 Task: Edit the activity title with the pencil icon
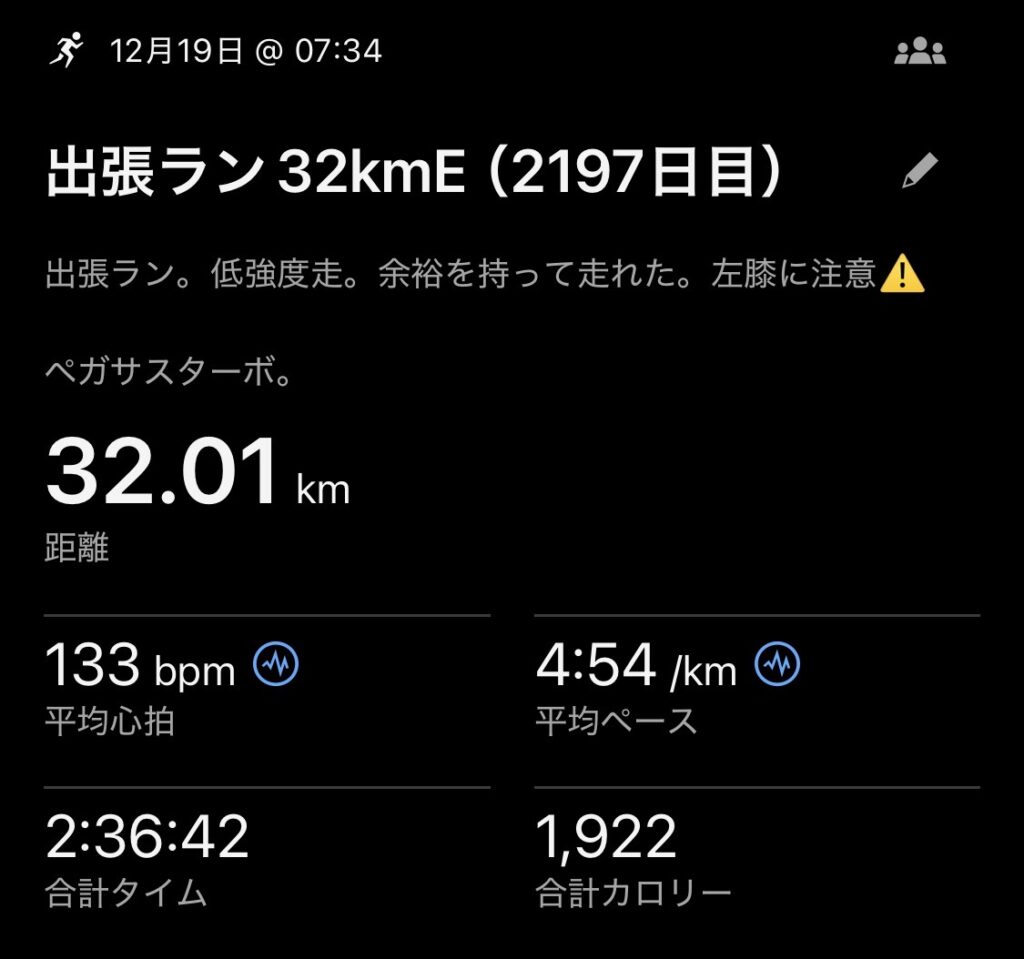pos(919,172)
